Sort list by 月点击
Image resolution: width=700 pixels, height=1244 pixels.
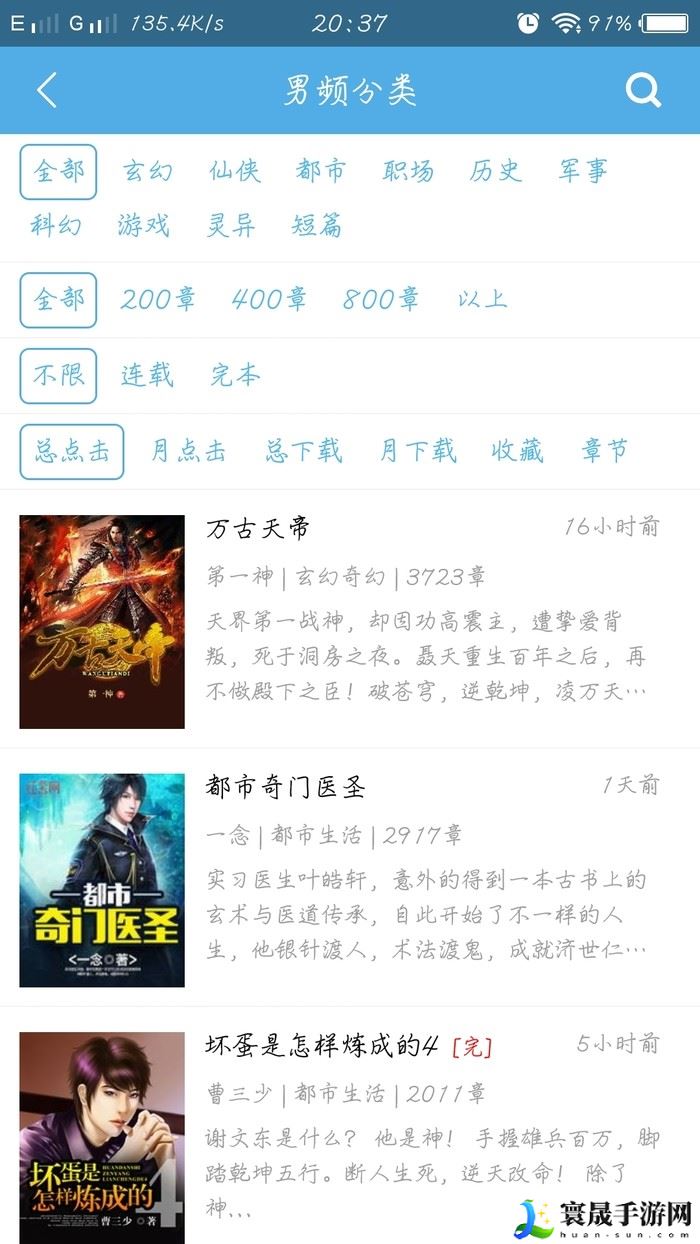[188, 451]
